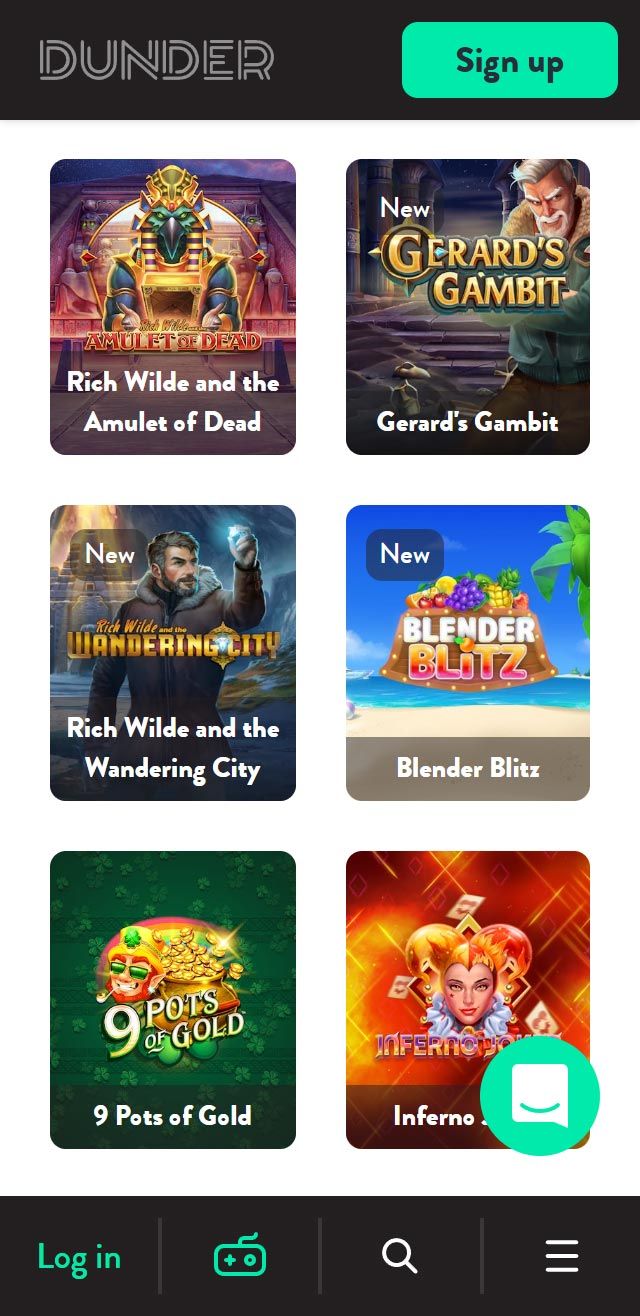Open Rich Wilde and the Amulet of Dead
Image resolution: width=640 pixels, height=1316 pixels.
pyautogui.click(x=173, y=307)
